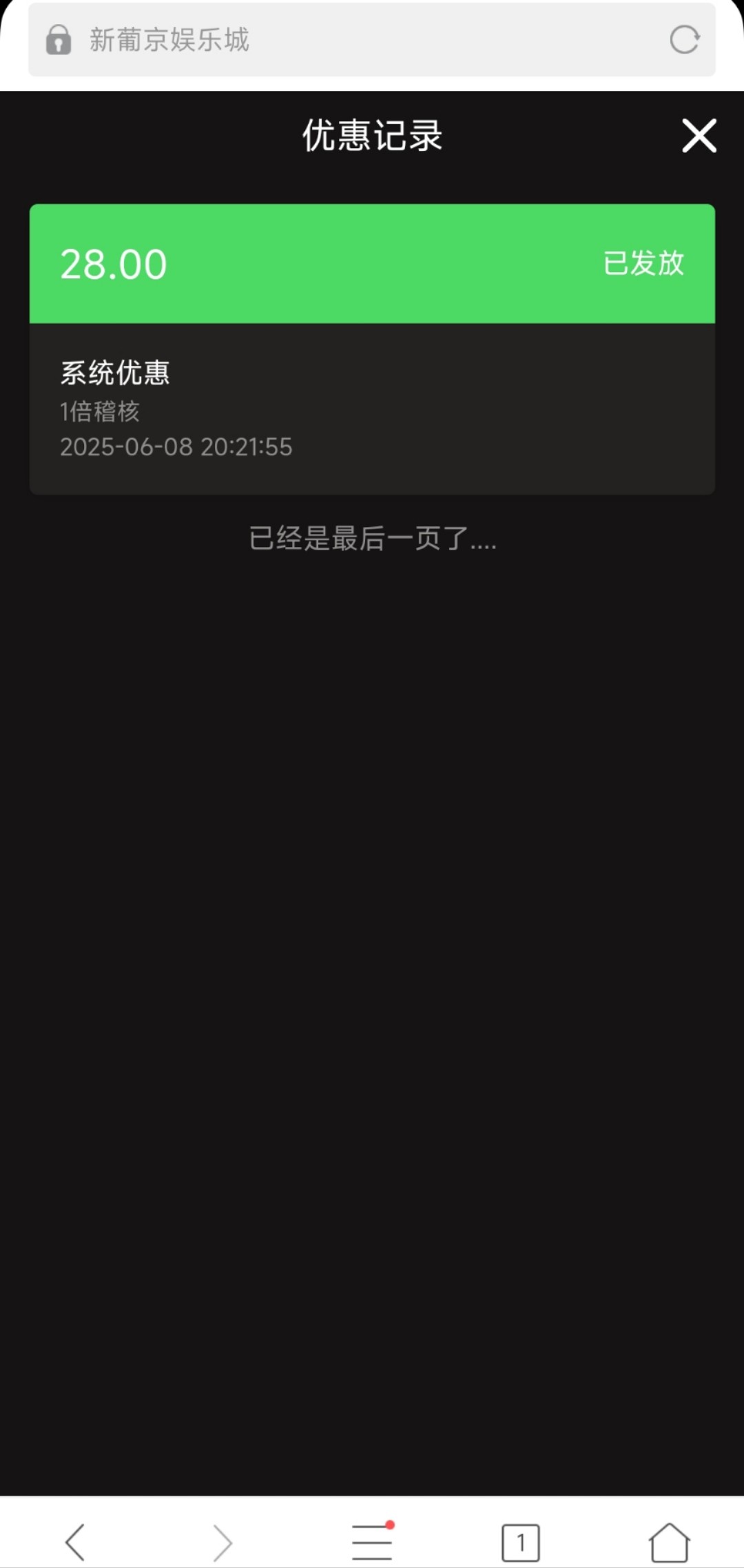Open the browser menu button

coord(372,1540)
